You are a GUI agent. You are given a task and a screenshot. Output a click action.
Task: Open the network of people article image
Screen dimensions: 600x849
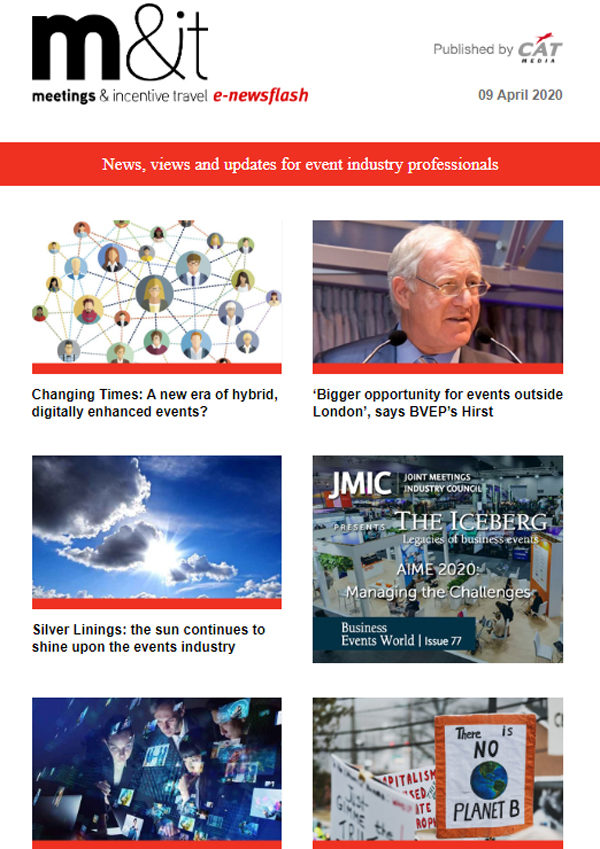pyautogui.click(x=156, y=292)
